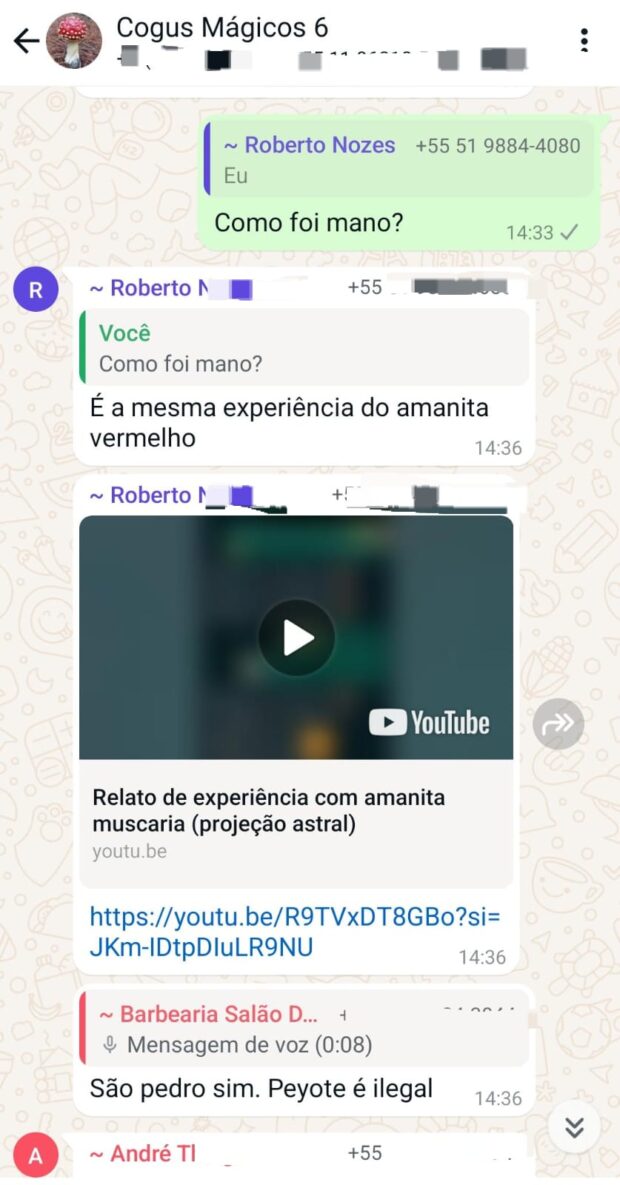Go back using the arrow
The height and width of the screenshot is (1185, 620).
click(x=26, y=41)
